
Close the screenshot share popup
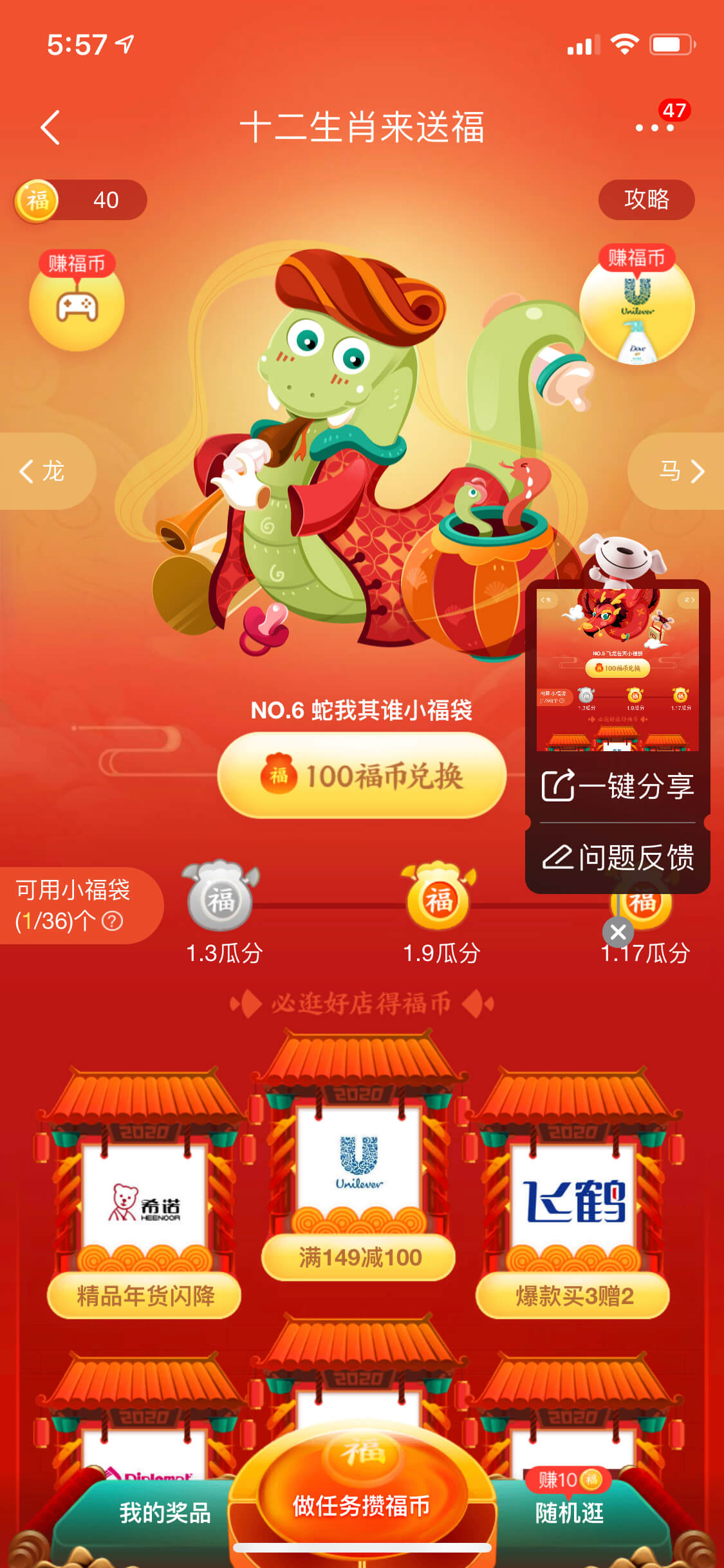[618, 931]
